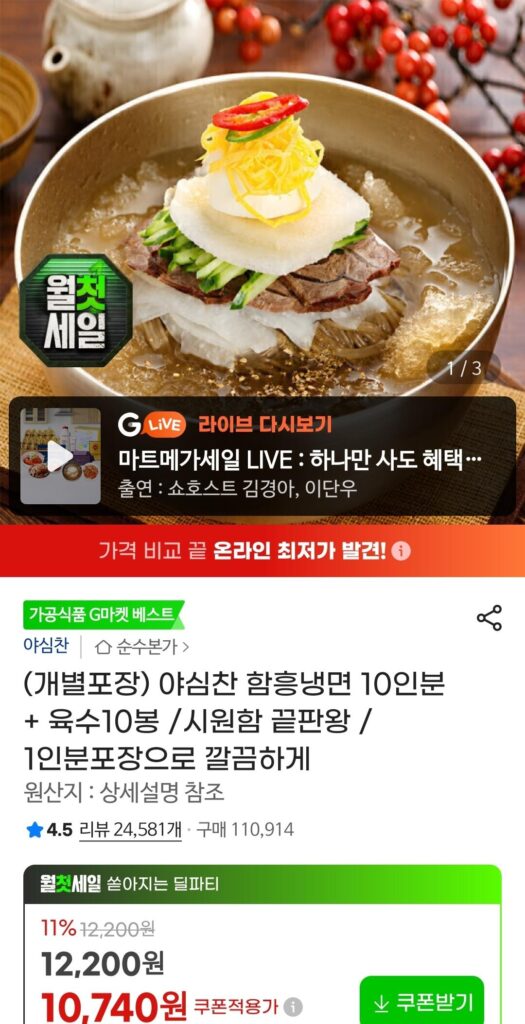Tap the 쿠폰받기 button
This screenshot has height=1024, width=525.
click(422, 1001)
